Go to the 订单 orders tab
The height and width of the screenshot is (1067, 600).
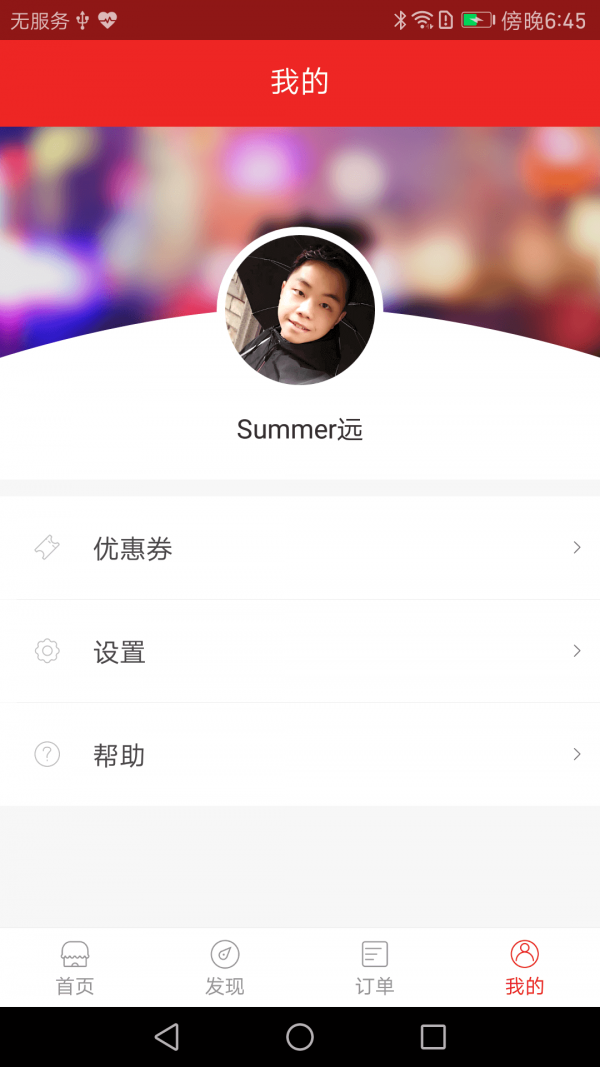(x=375, y=967)
